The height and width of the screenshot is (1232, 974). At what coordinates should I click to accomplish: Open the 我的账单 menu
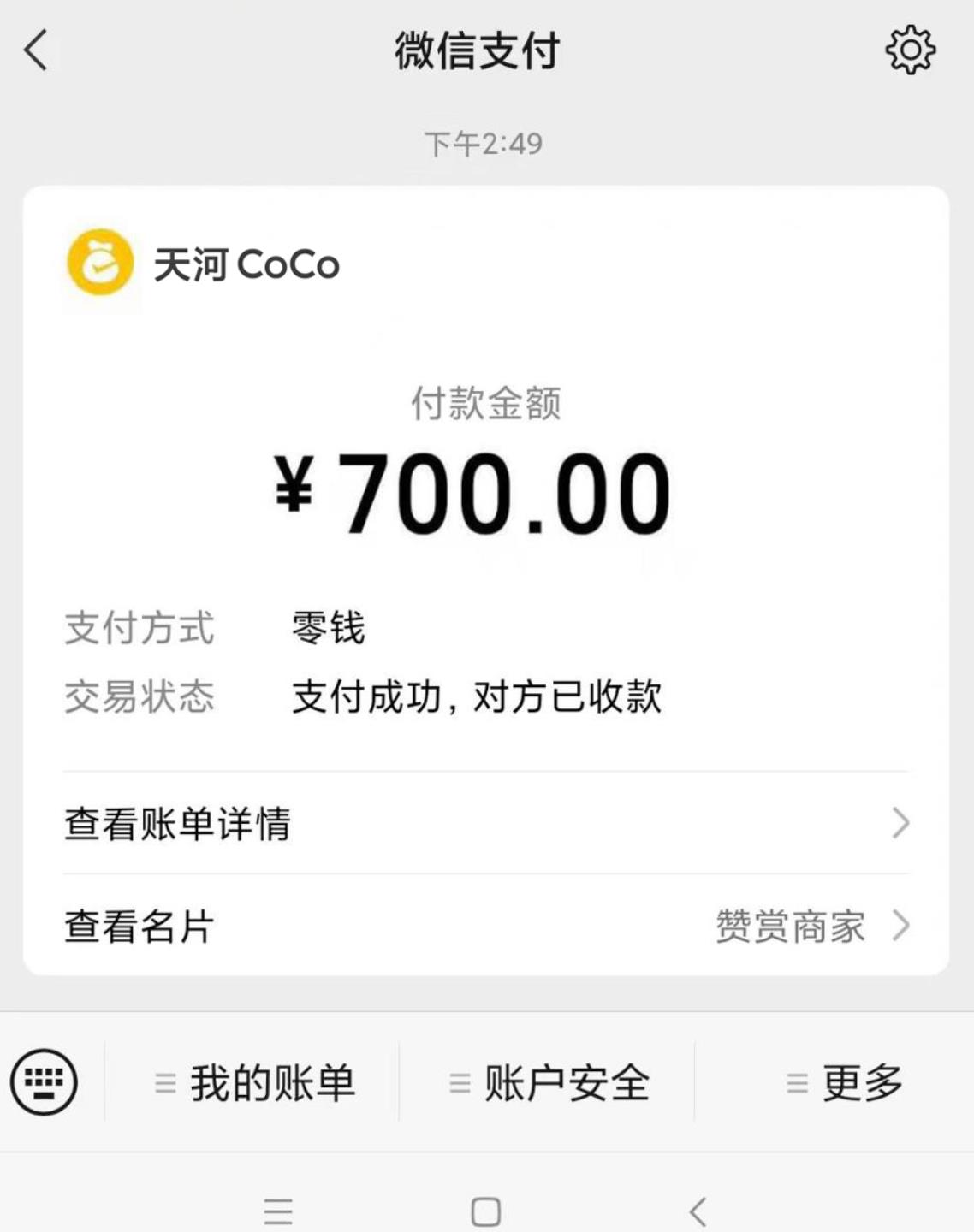click(x=254, y=1083)
